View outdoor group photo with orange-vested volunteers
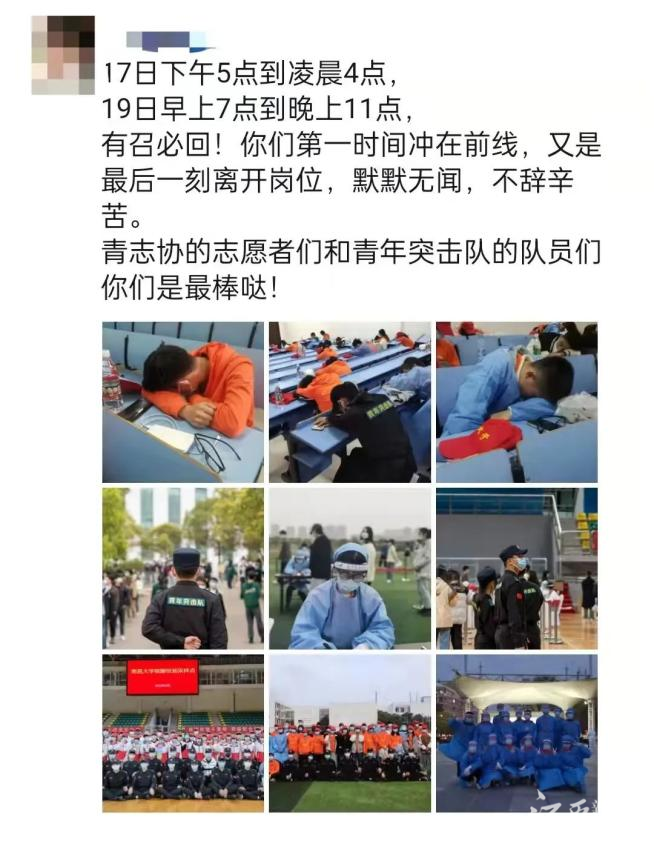This screenshot has width=654, height=841. point(350,733)
